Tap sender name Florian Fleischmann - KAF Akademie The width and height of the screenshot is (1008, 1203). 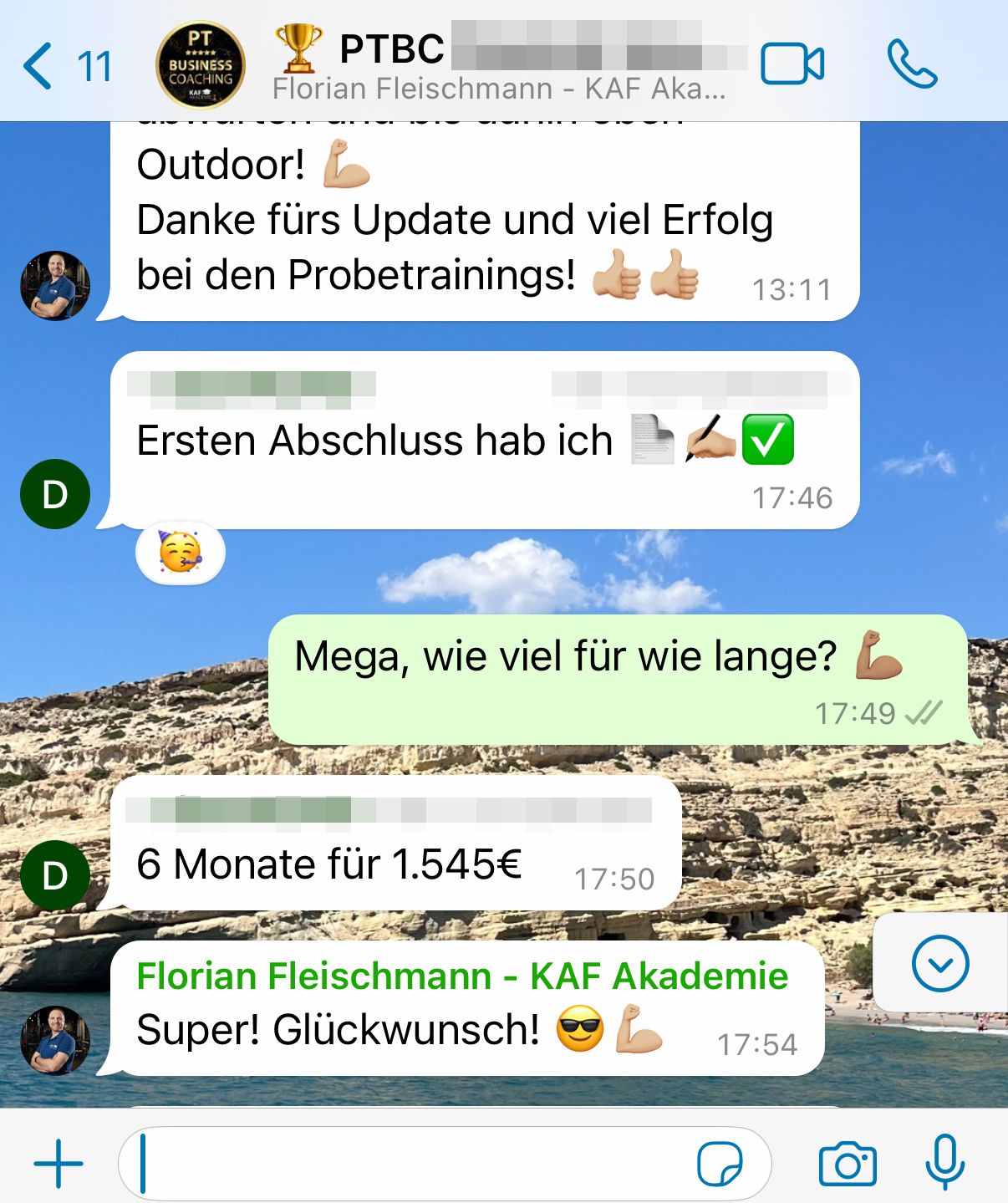click(x=462, y=976)
